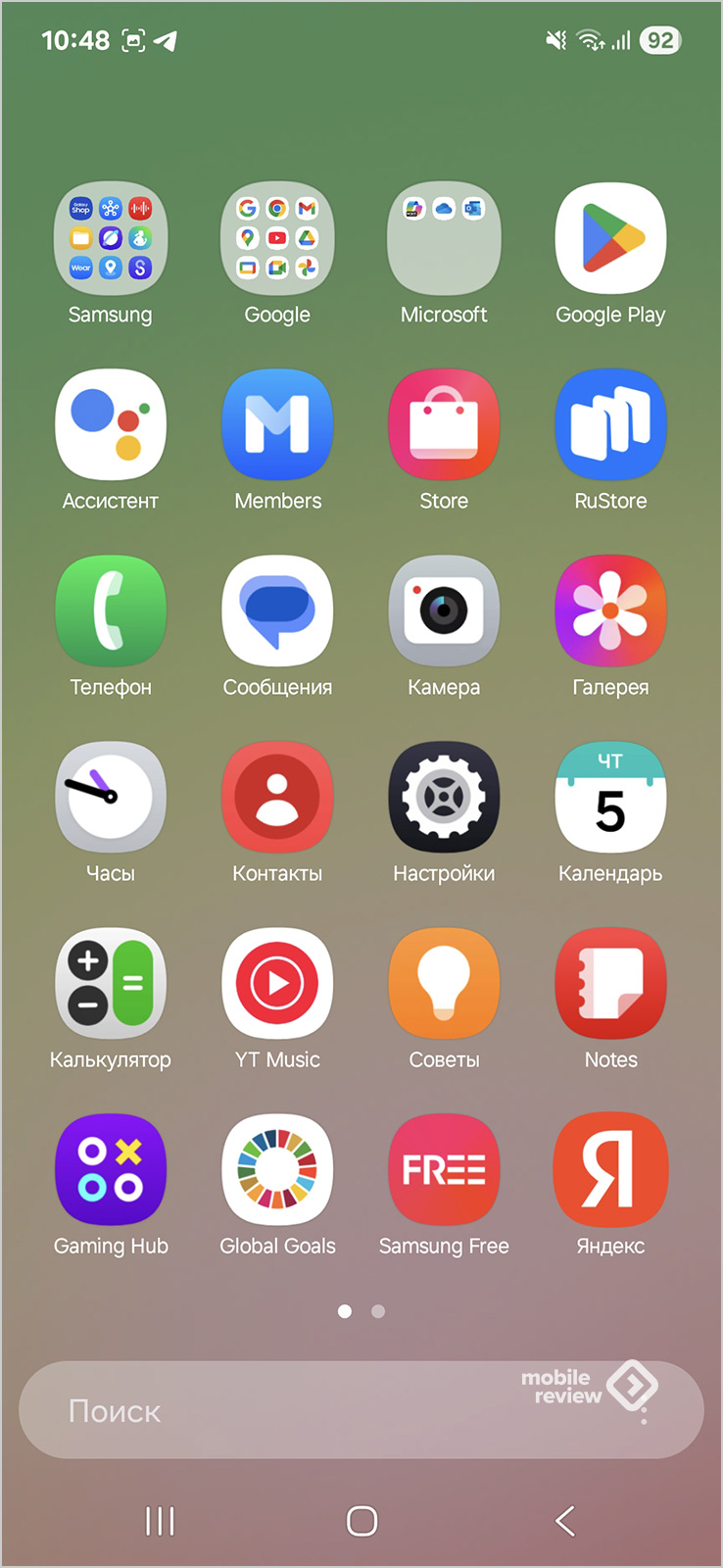
Task: Open the Галерея app
Action: [x=610, y=611]
